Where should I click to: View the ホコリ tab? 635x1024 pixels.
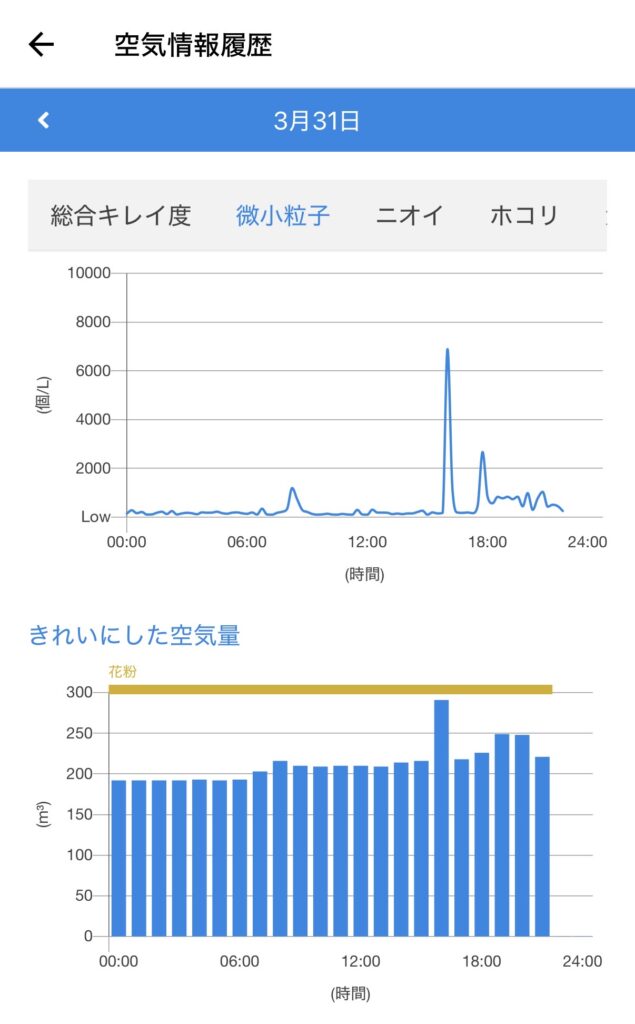[x=524, y=215]
